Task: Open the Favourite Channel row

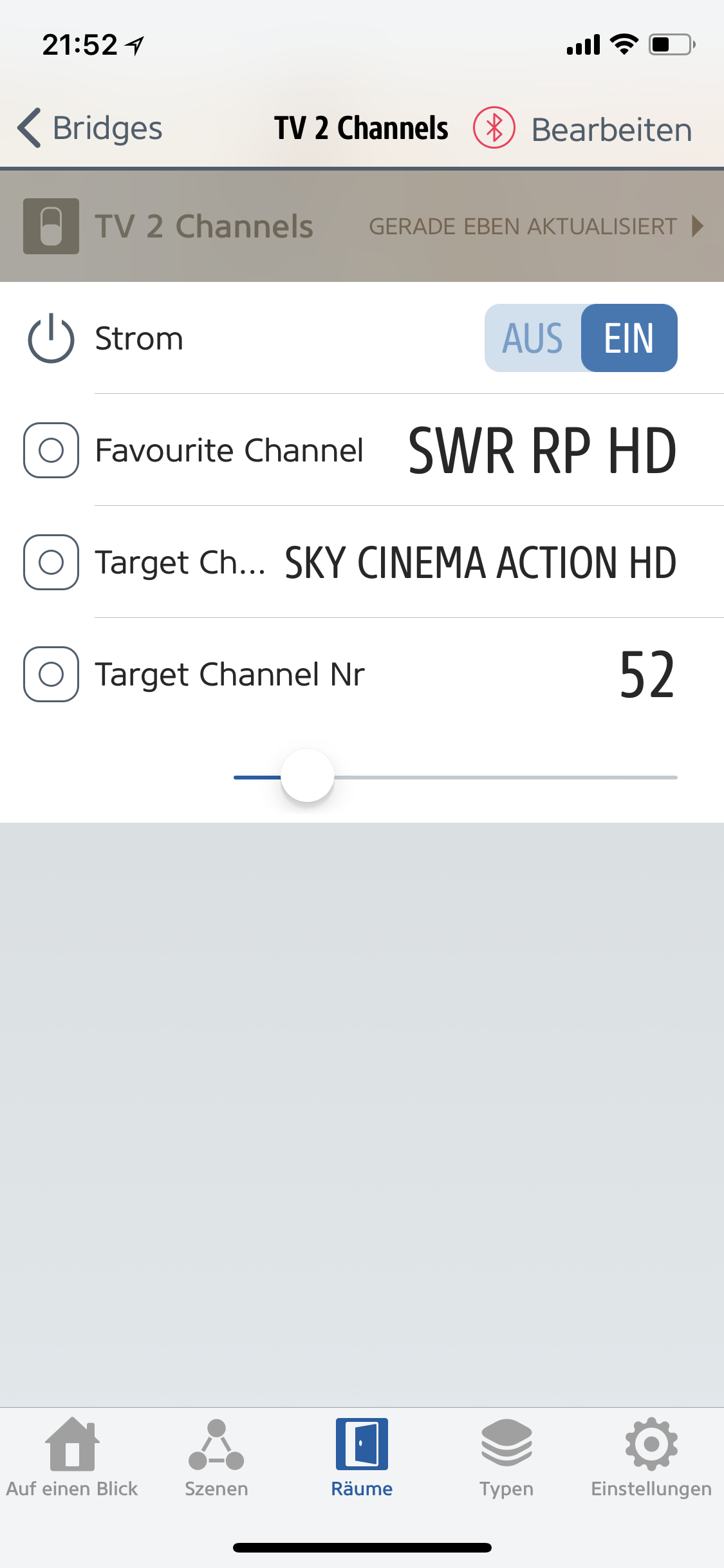Action: (x=362, y=450)
